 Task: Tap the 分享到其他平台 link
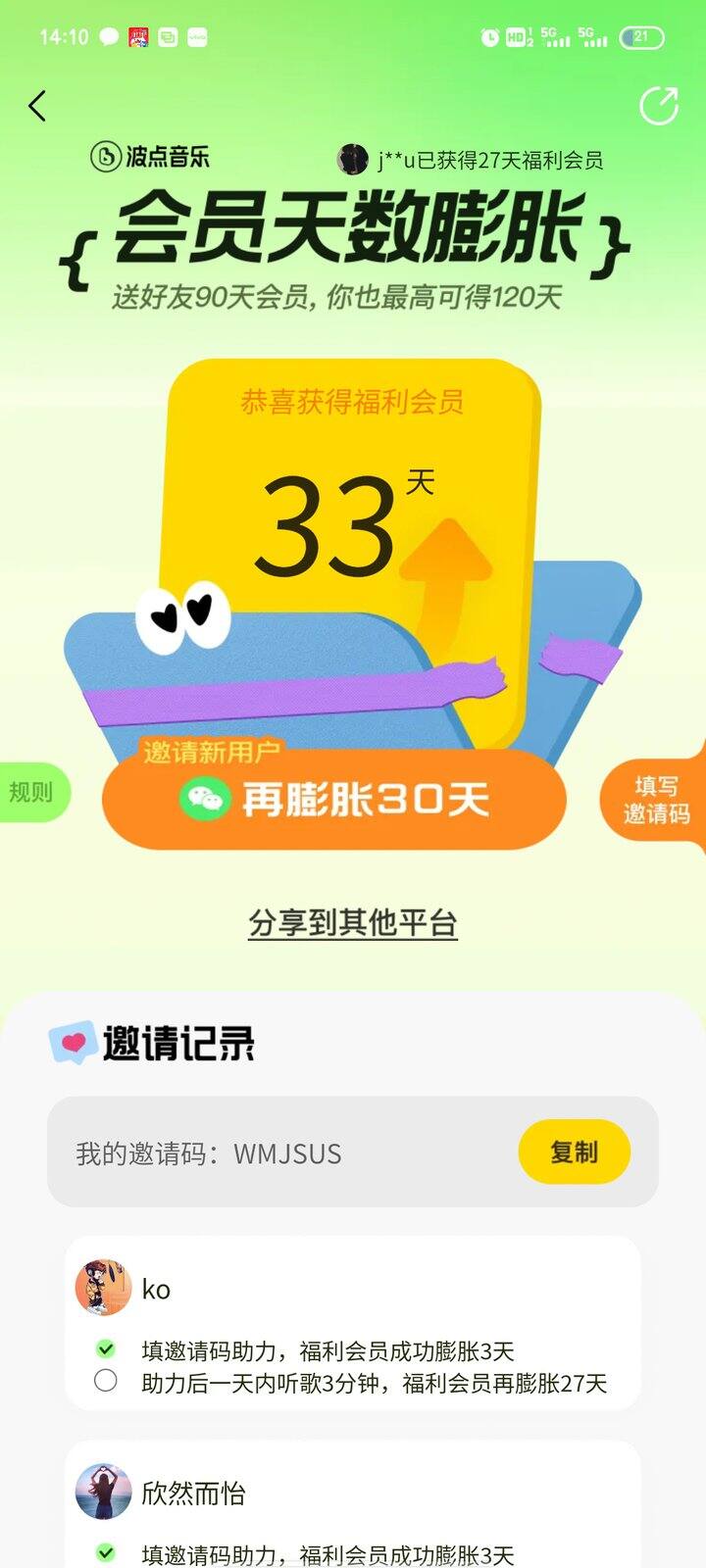click(x=353, y=923)
